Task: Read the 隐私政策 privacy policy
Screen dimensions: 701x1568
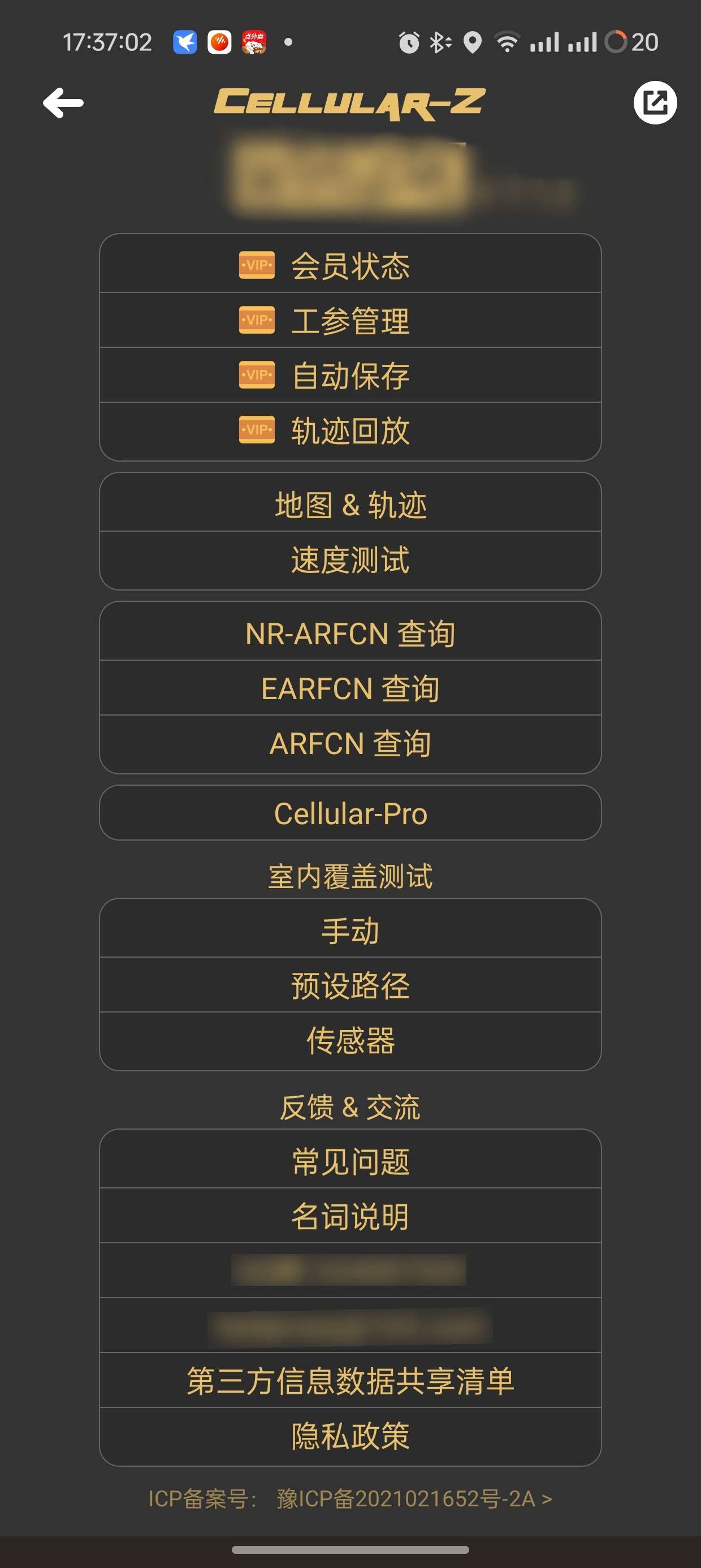Action: [350, 1435]
